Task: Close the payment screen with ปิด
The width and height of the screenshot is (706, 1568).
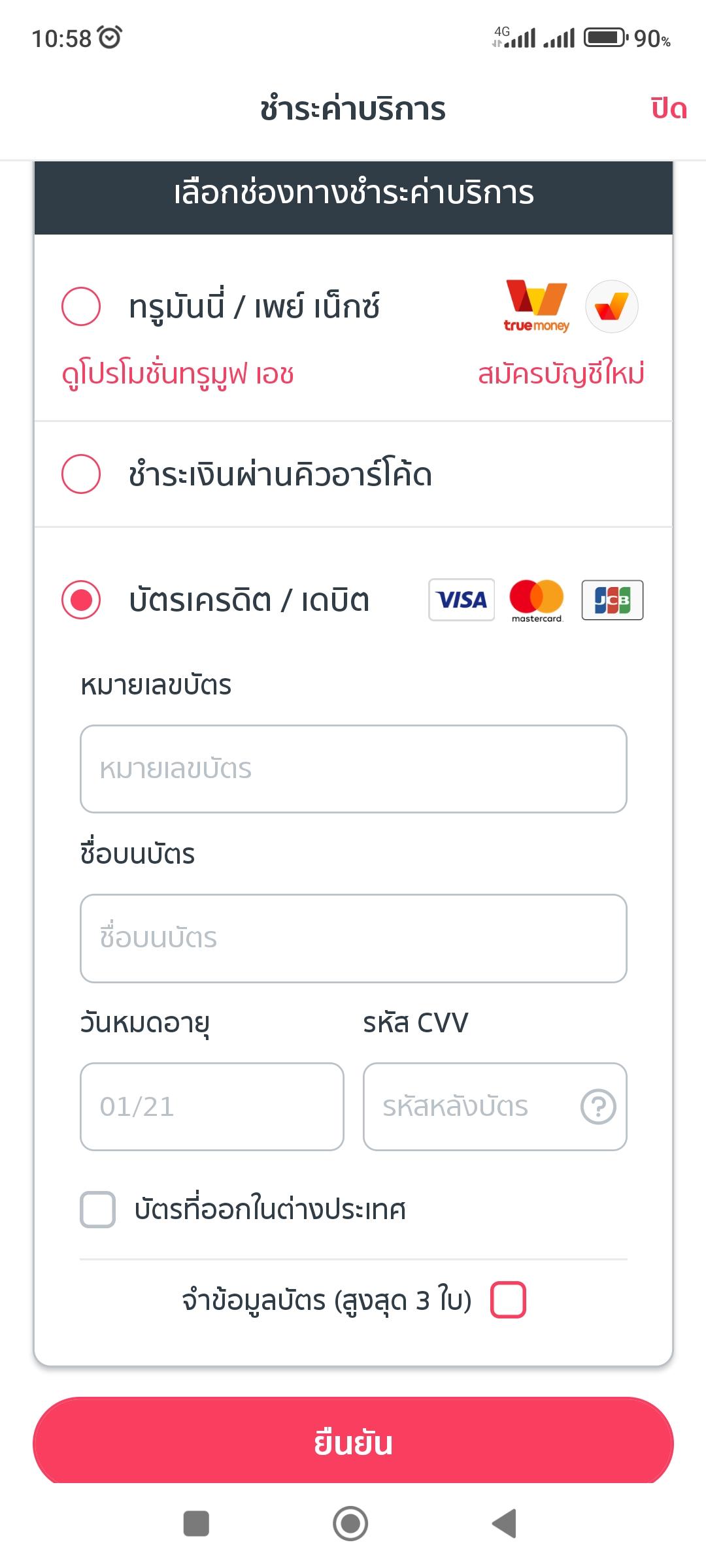Action: (668, 108)
